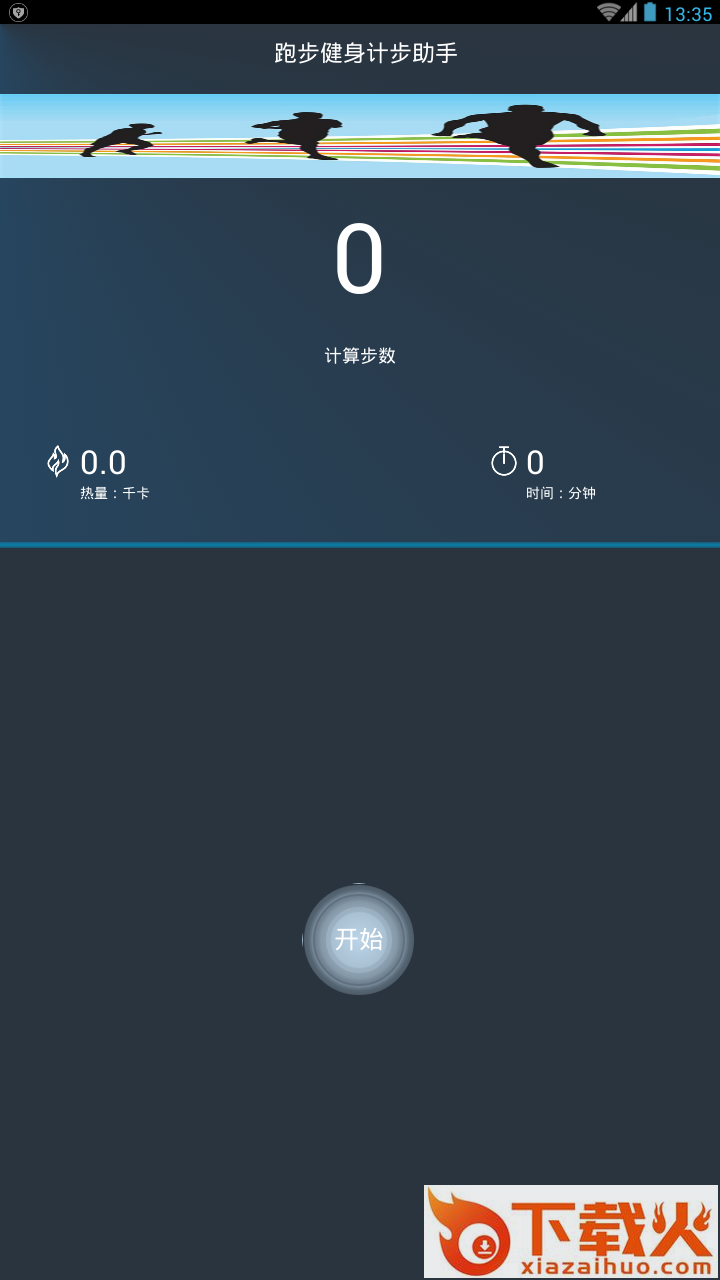Tap the running figures banner image
Viewport: 720px width, 1280px height.
tap(359, 135)
